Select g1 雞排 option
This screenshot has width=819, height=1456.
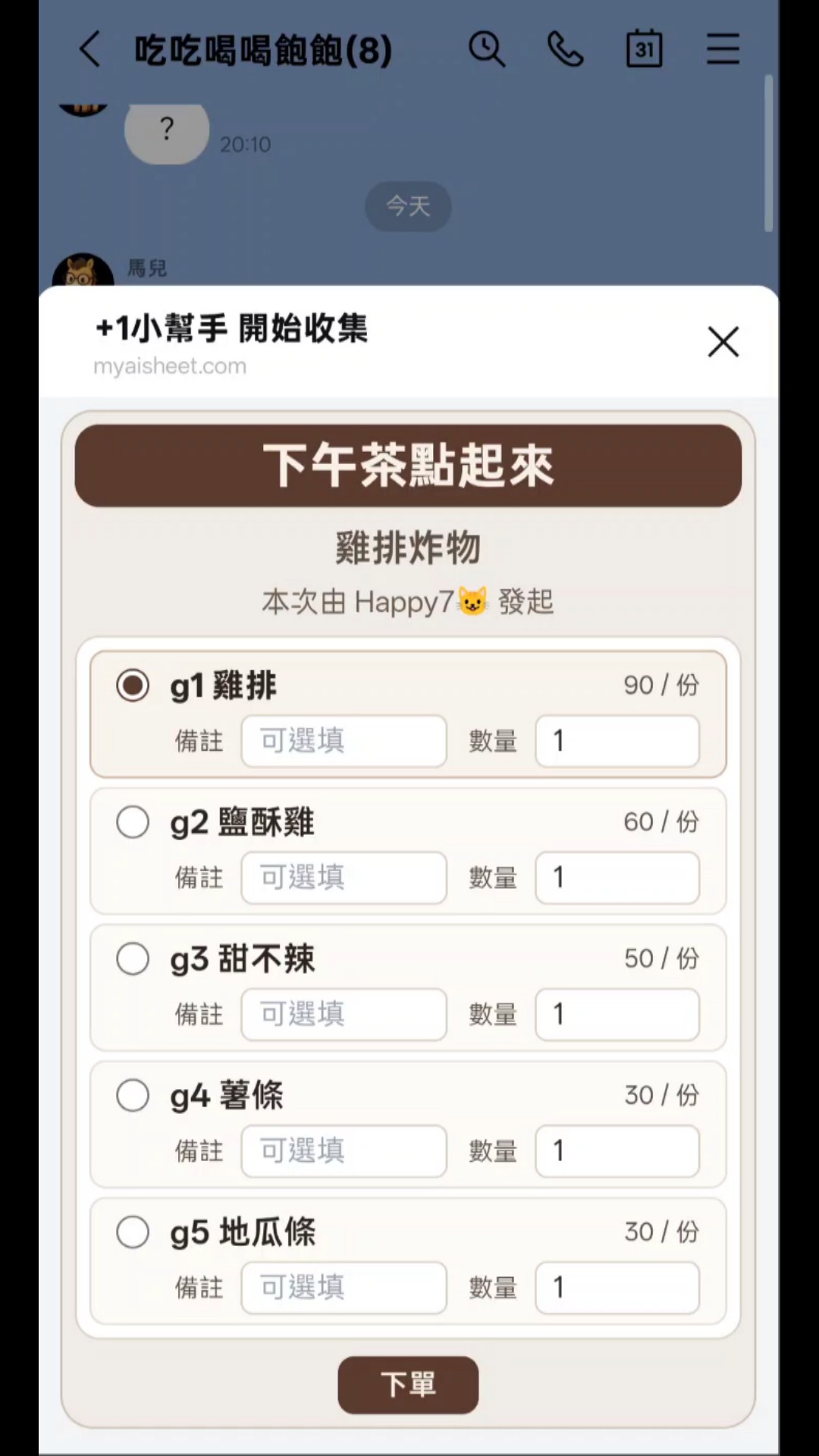pyautogui.click(x=133, y=686)
